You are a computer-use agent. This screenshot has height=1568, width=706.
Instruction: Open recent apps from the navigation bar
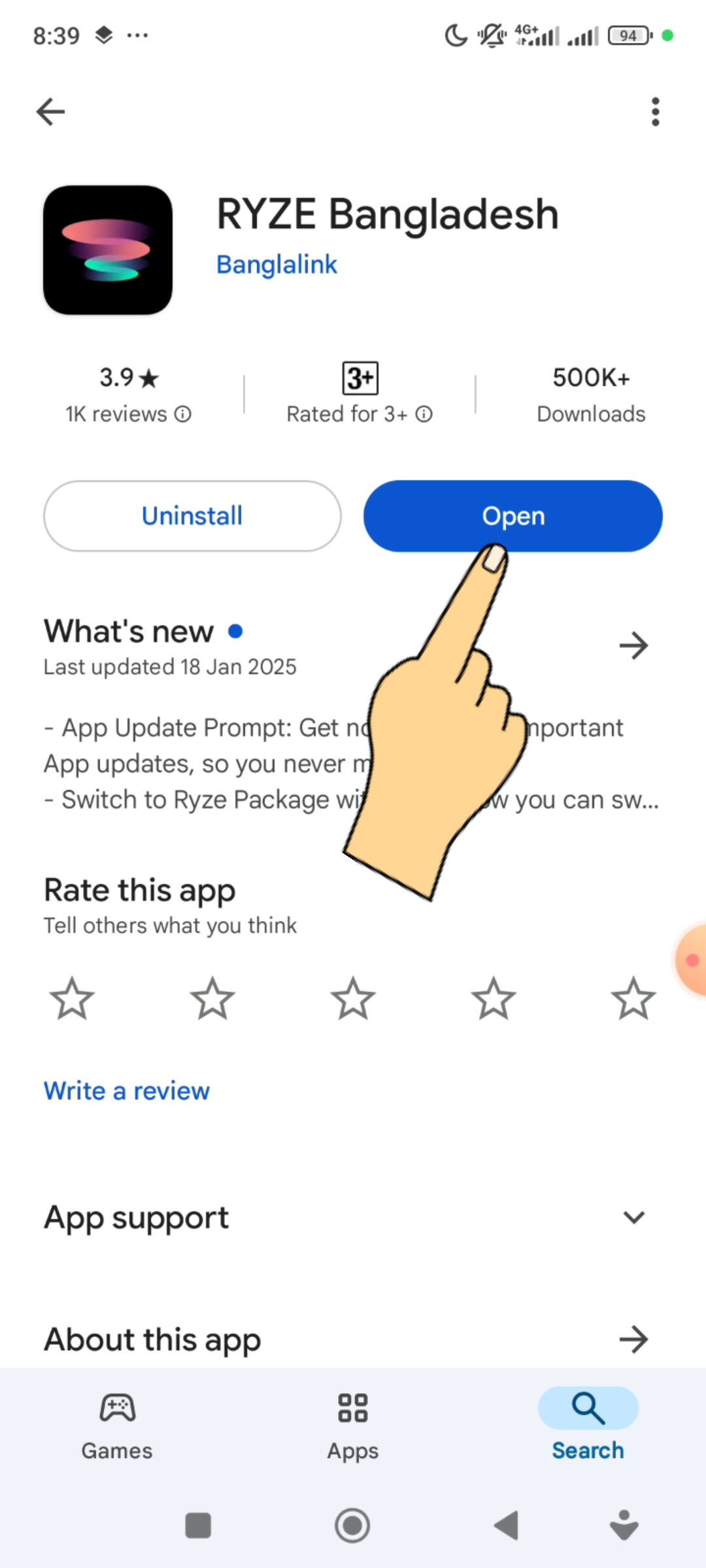pyautogui.click(x=198, y=1526)
